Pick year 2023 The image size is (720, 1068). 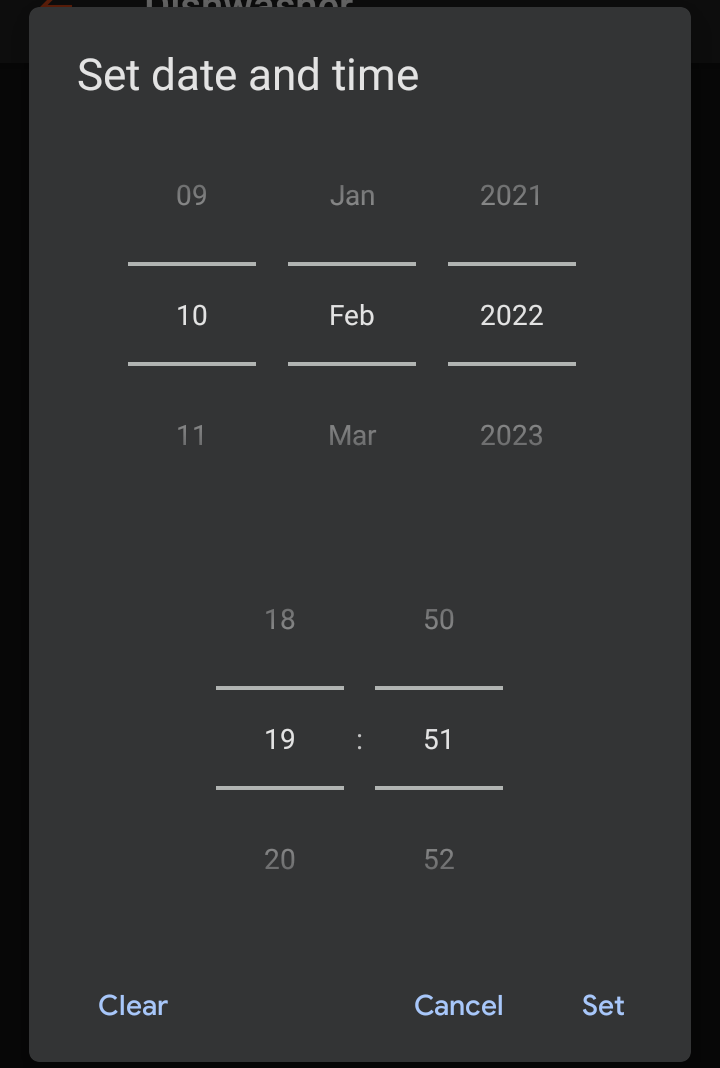pos(511,435)
